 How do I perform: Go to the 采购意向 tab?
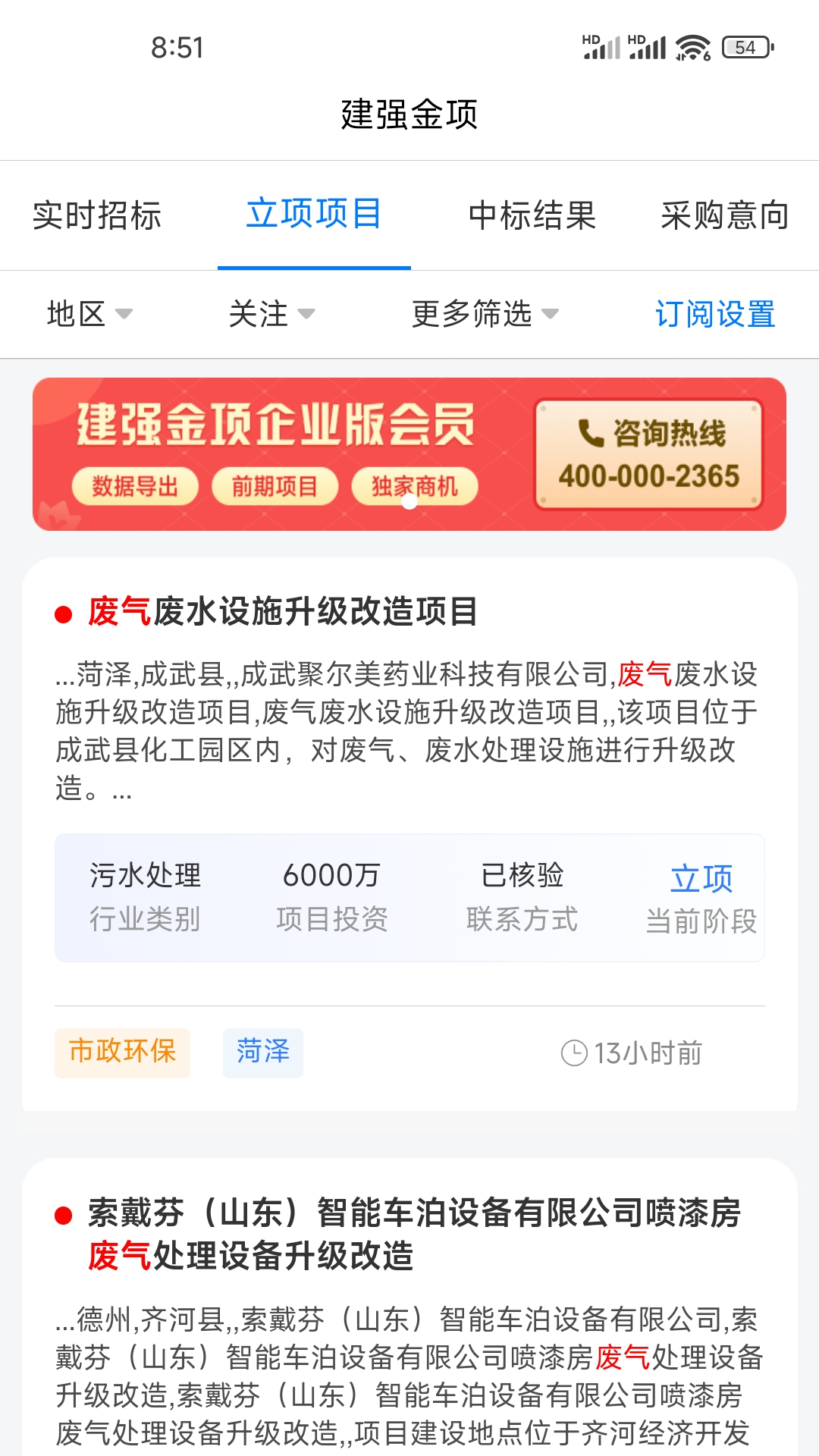tap(725, 215)
